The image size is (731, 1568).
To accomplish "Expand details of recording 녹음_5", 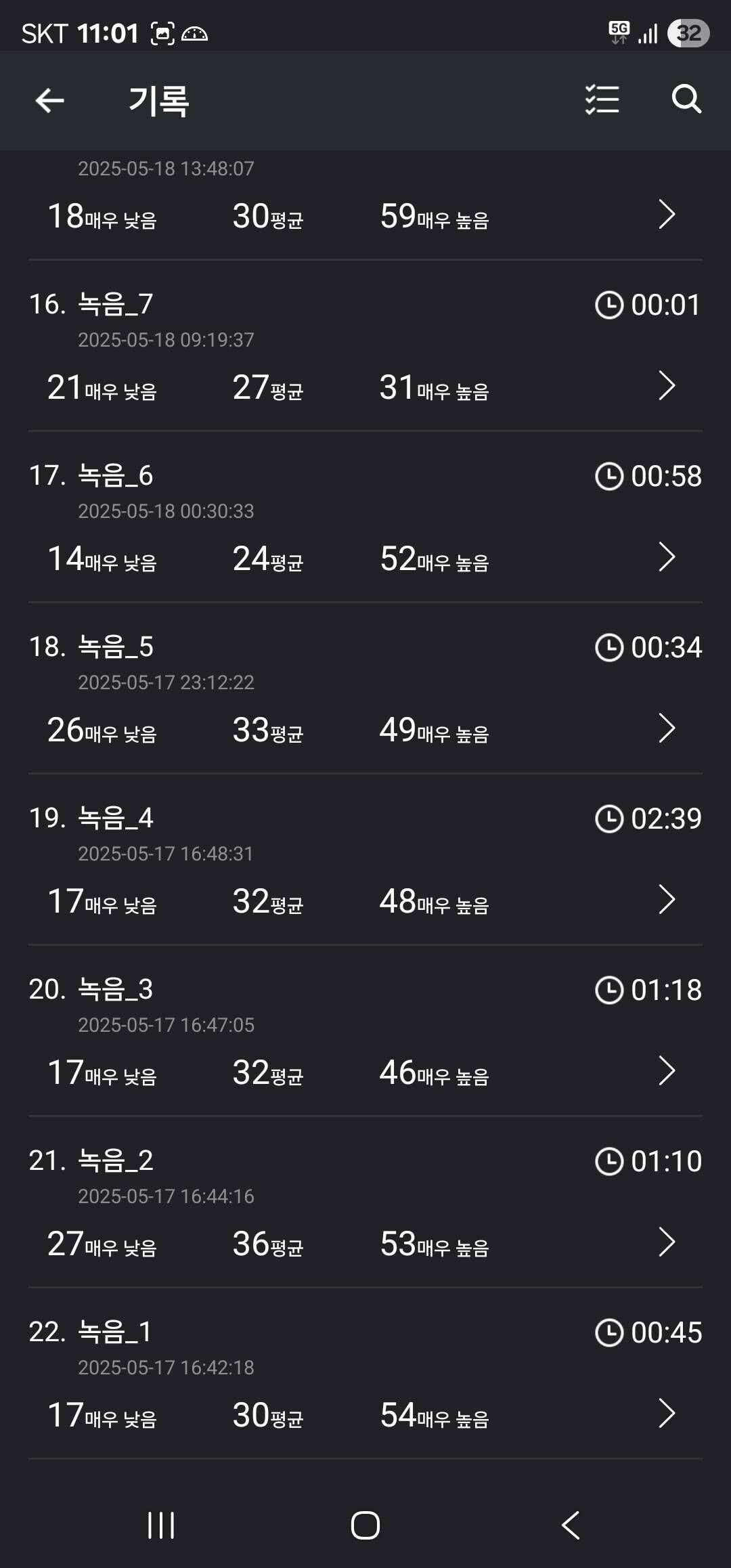I will [667, 728].
